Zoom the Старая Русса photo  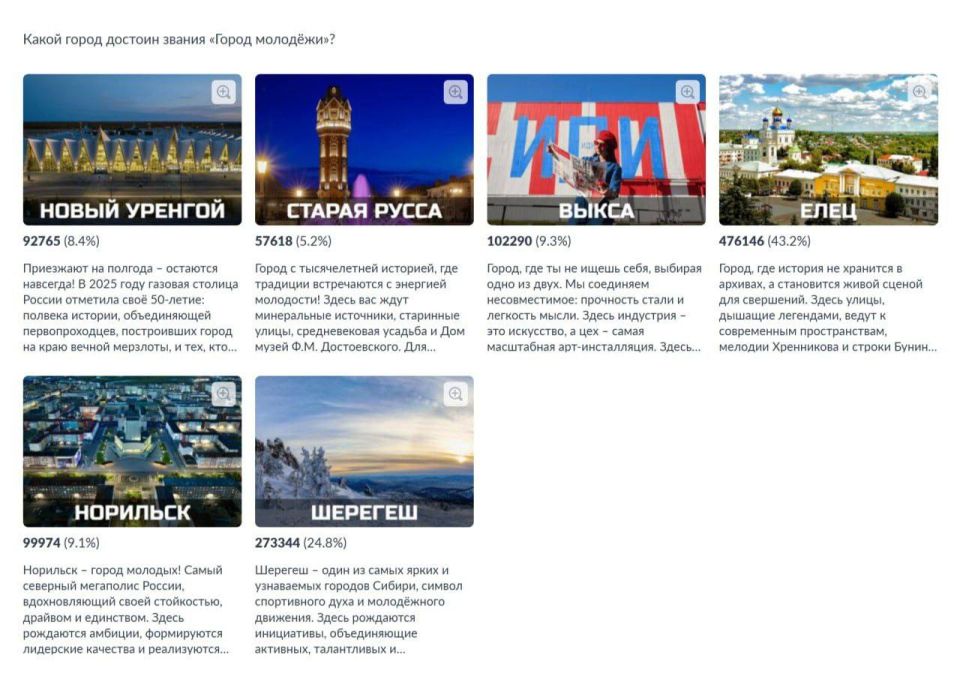455,92
